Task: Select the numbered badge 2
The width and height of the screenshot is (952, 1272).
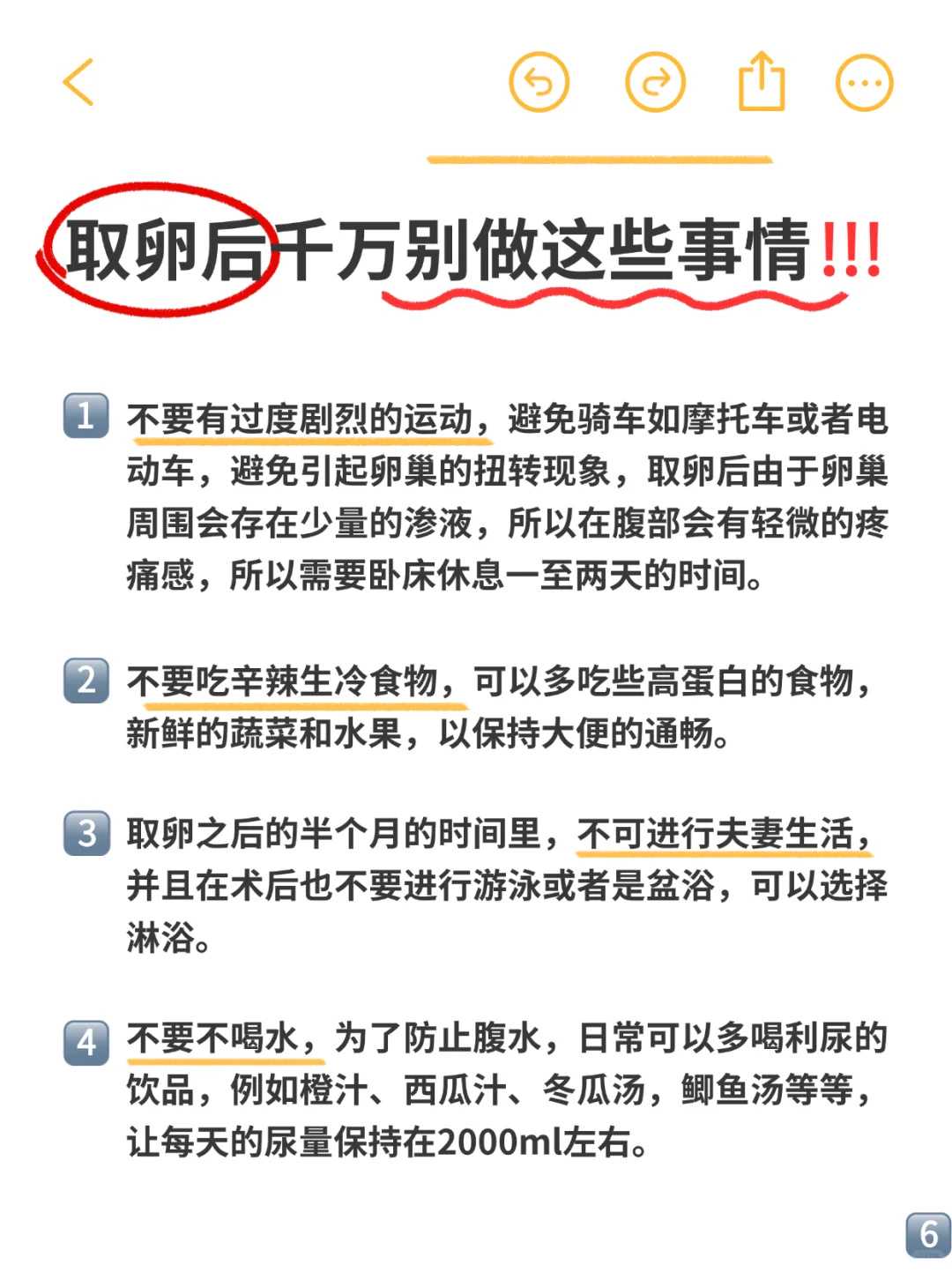Action: 85,680
